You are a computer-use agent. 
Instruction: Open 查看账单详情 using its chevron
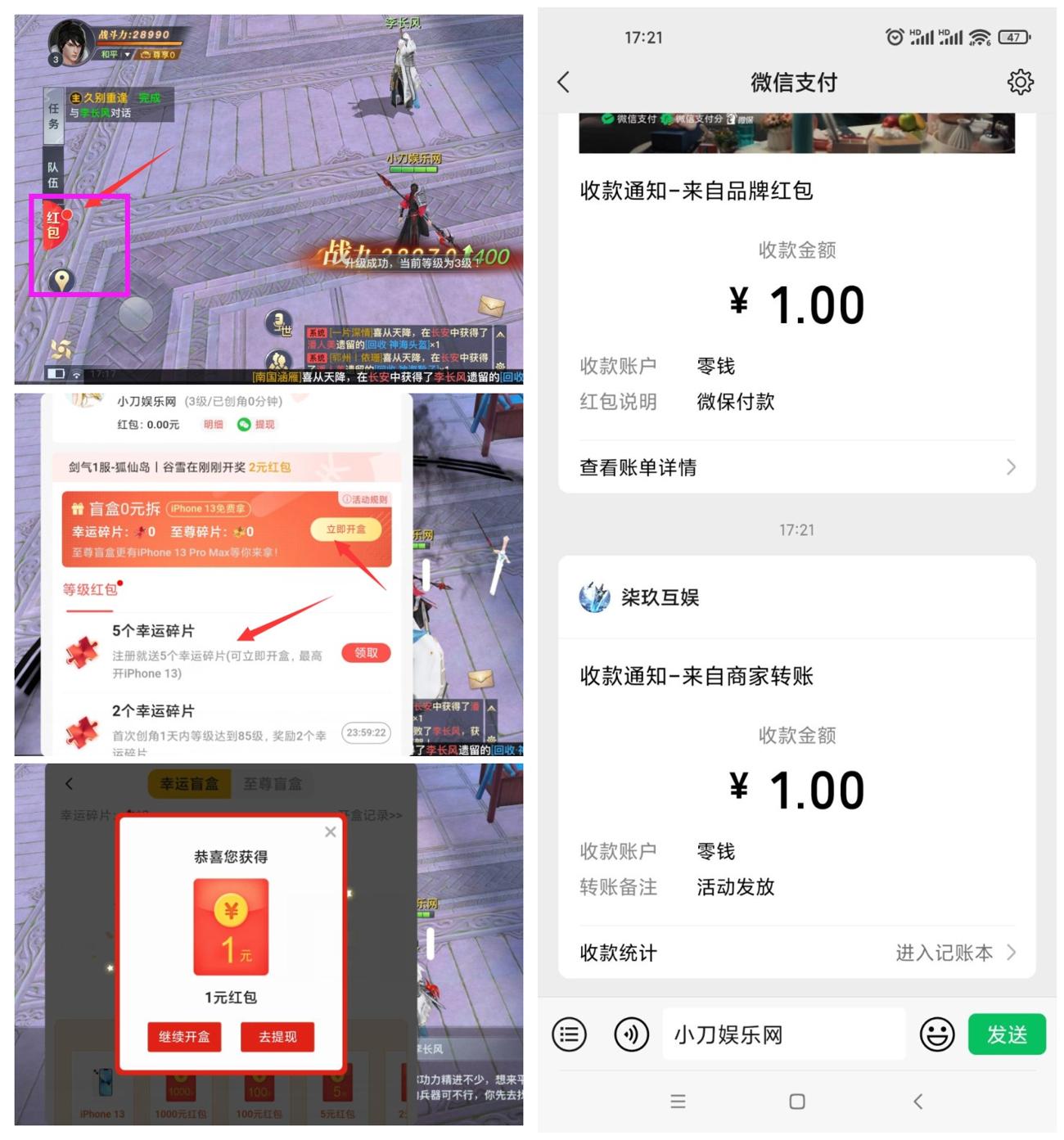point(1012,466)
